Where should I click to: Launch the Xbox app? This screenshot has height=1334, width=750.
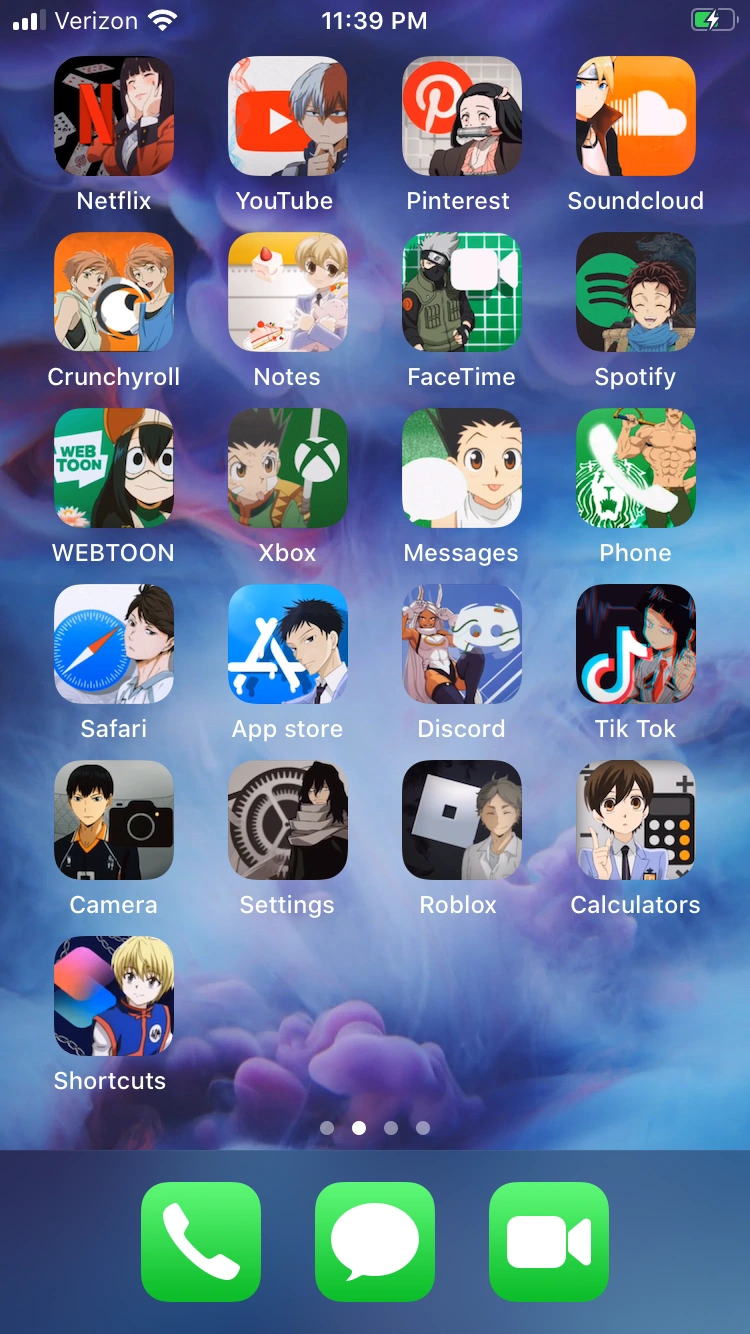[287, 467]
